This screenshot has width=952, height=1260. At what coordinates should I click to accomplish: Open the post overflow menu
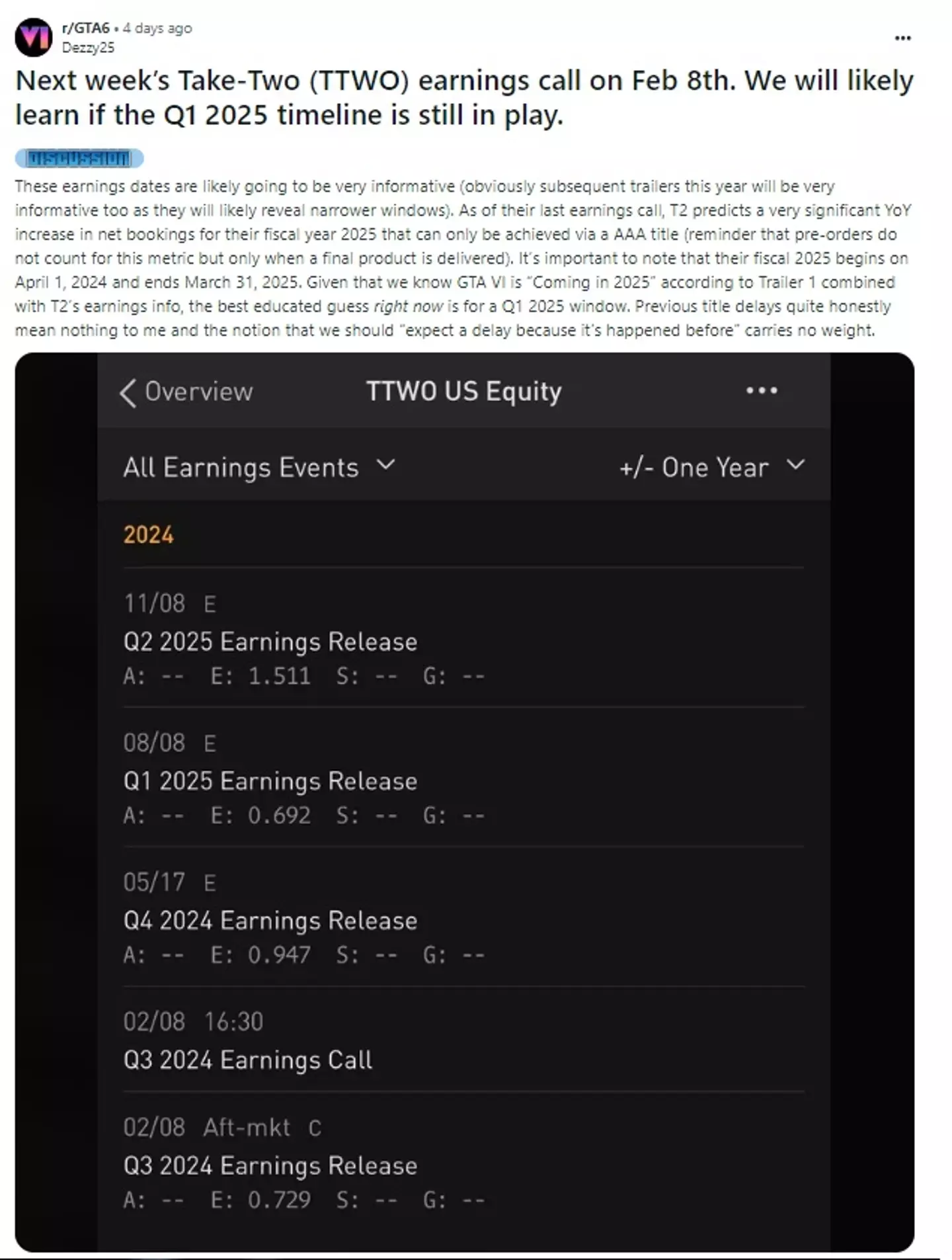coord(902,38)
